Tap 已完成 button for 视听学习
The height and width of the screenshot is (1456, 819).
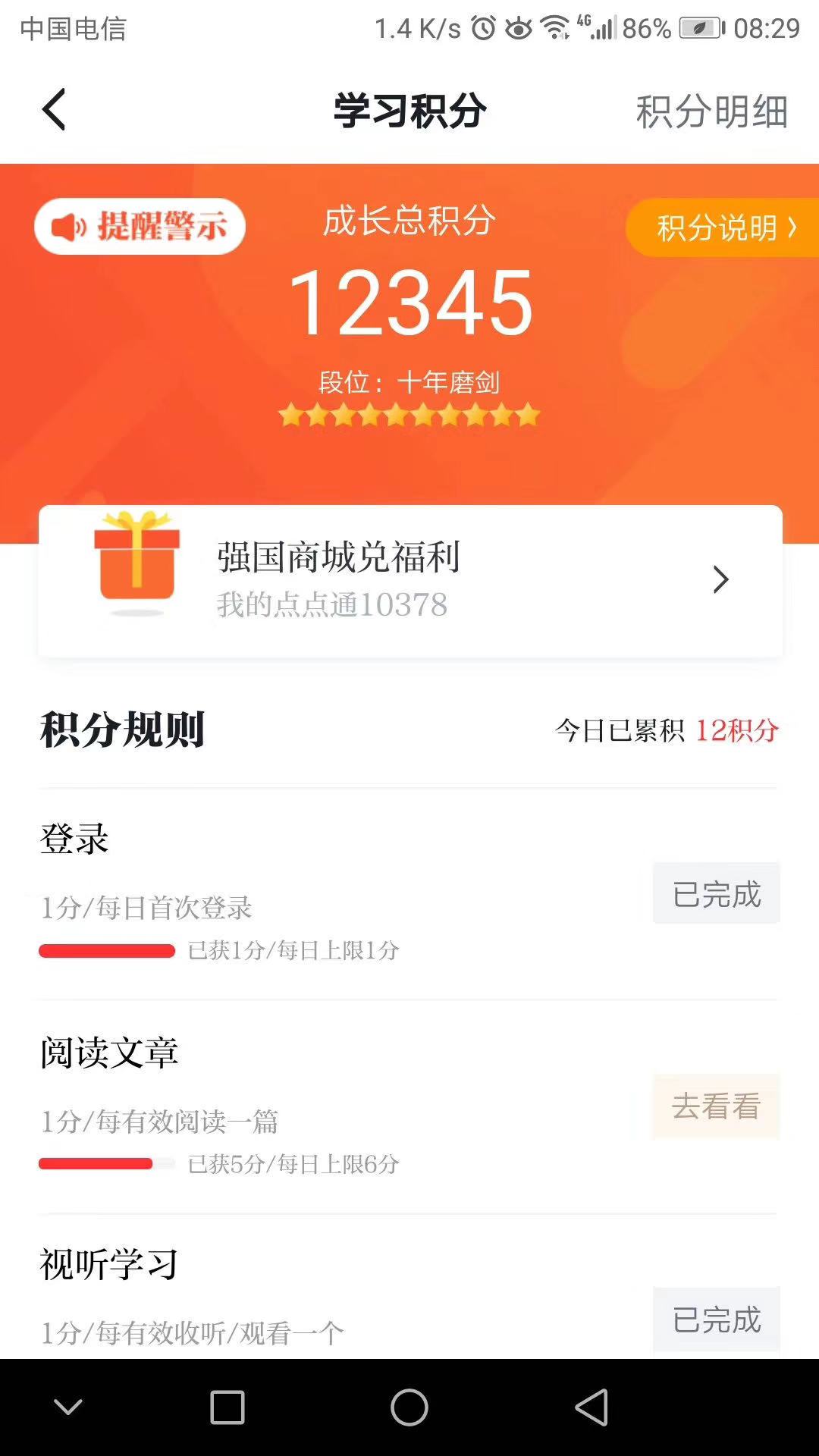coord(716,1319)
